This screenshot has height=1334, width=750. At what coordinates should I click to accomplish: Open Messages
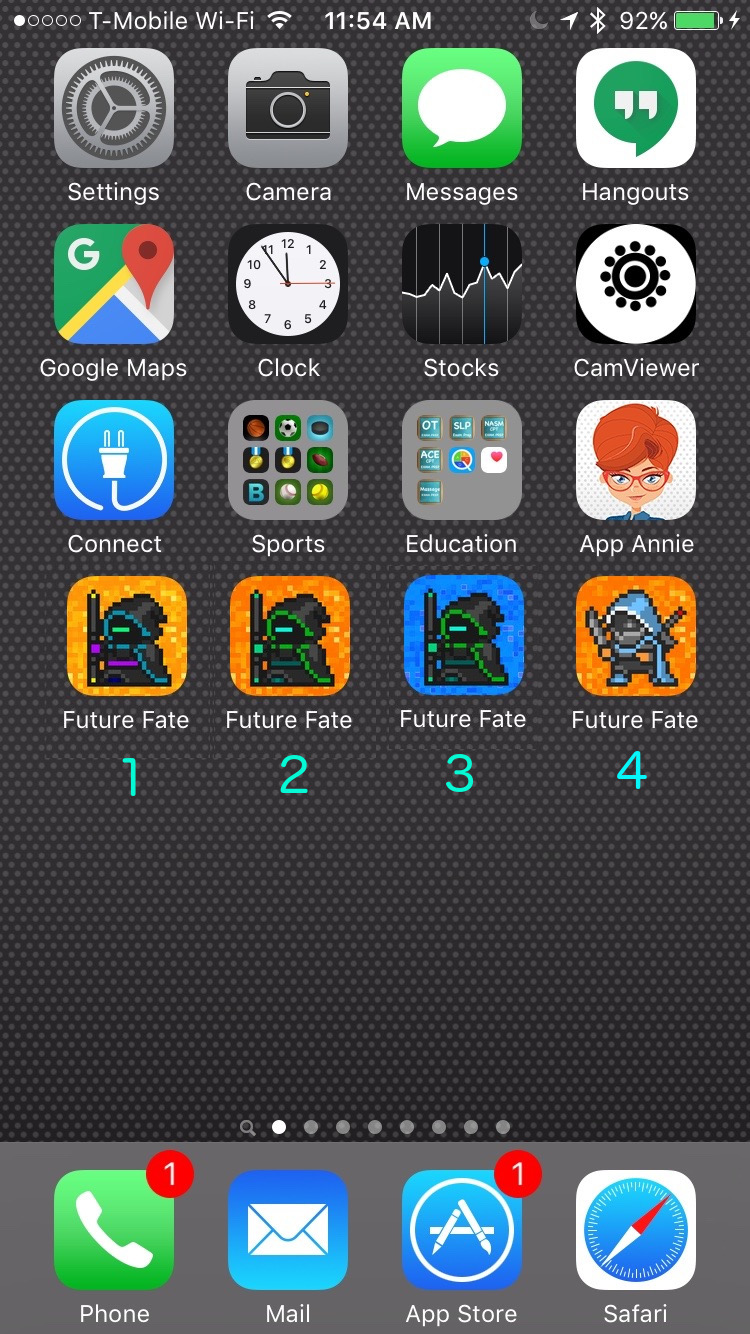point(461,108)
